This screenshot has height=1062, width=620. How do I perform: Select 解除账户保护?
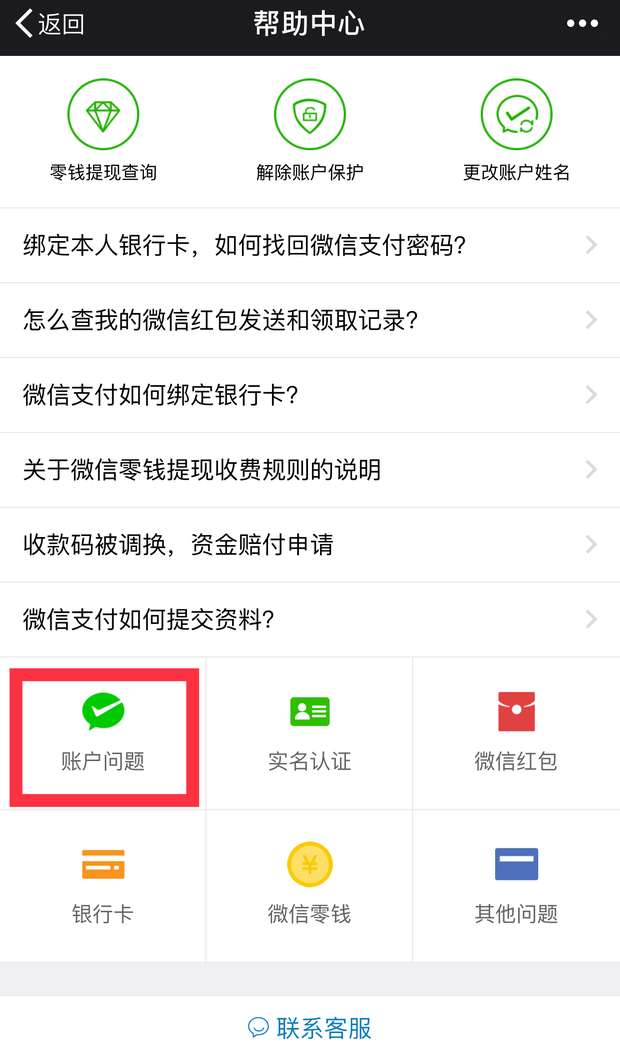(x=310, y=131)
